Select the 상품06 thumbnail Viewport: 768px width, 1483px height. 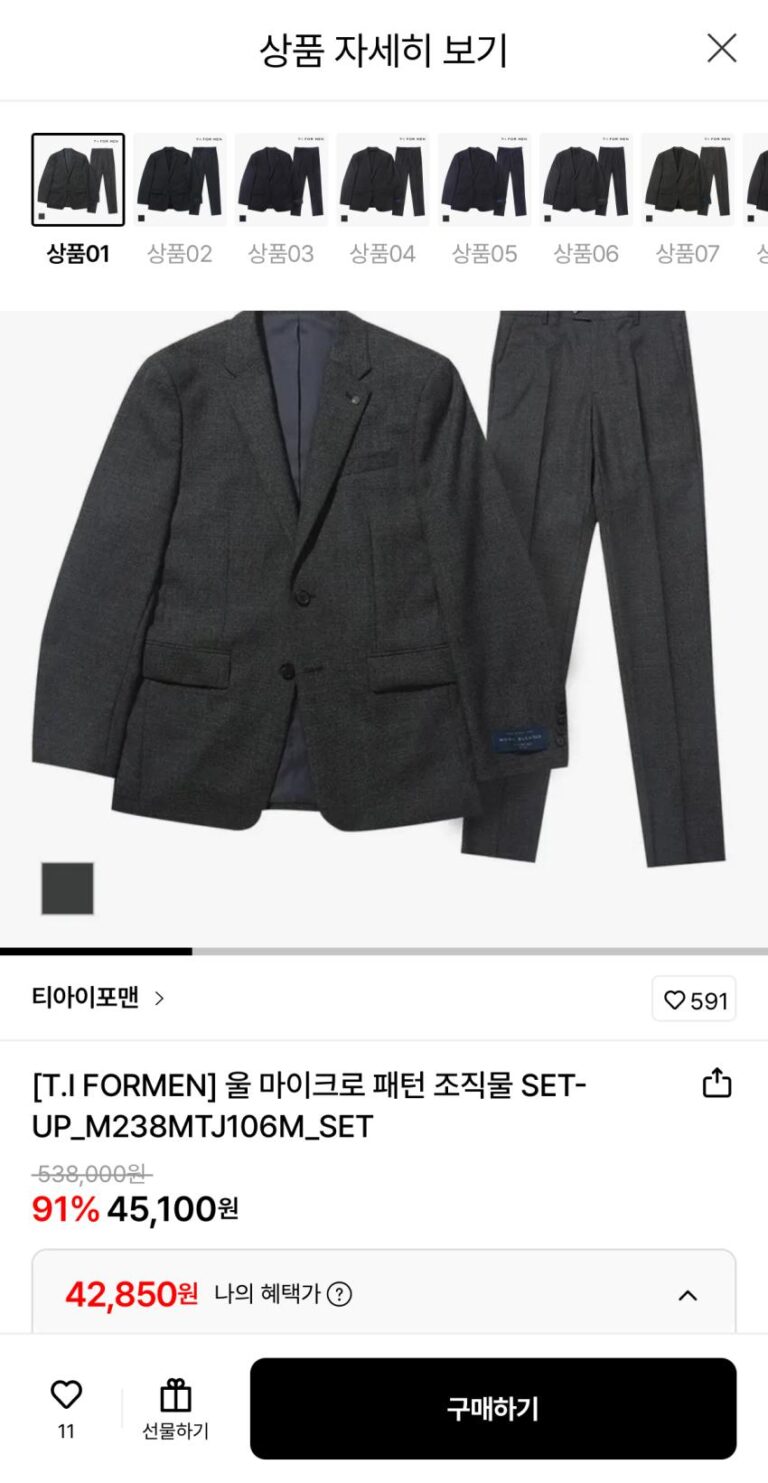coord(586,180)
